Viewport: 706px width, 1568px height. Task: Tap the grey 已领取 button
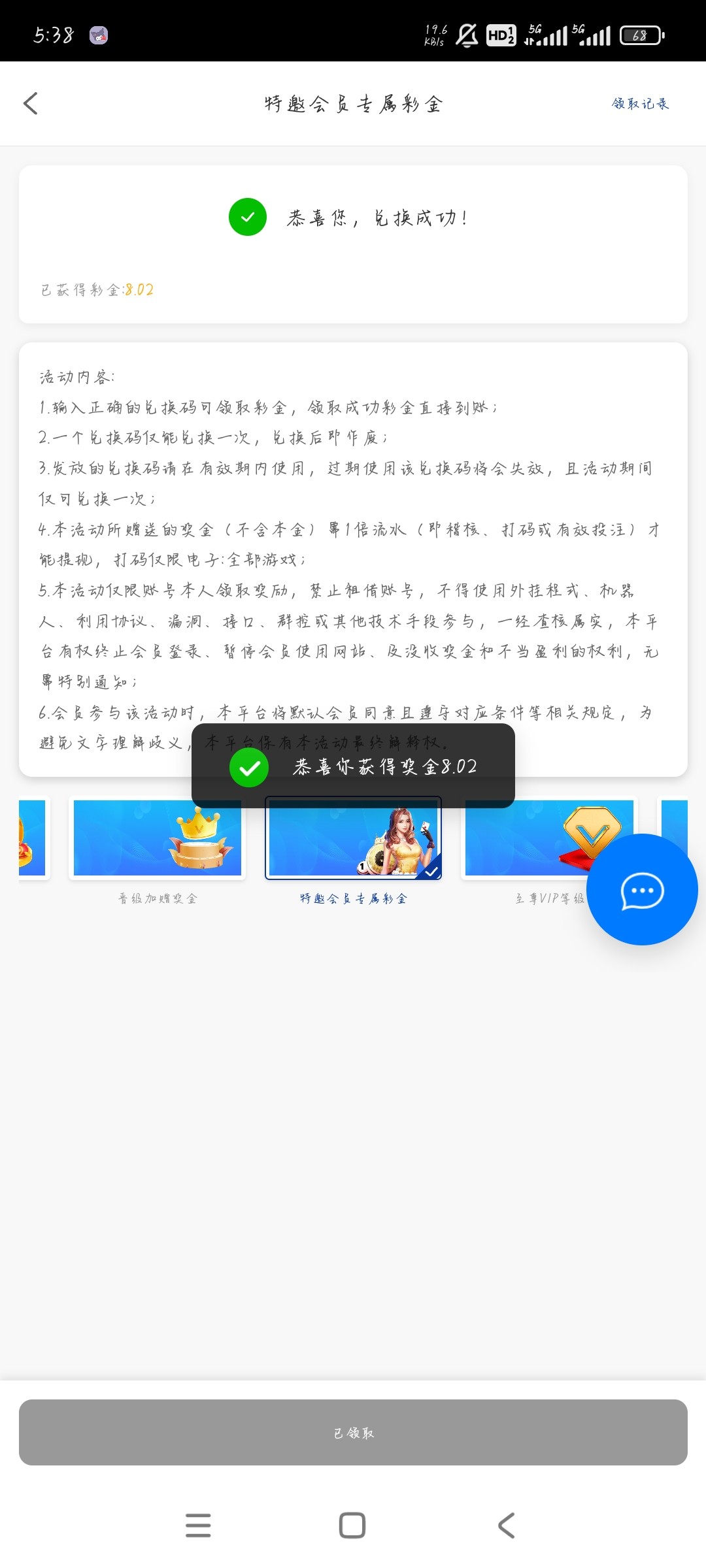tap(353, 1432)
